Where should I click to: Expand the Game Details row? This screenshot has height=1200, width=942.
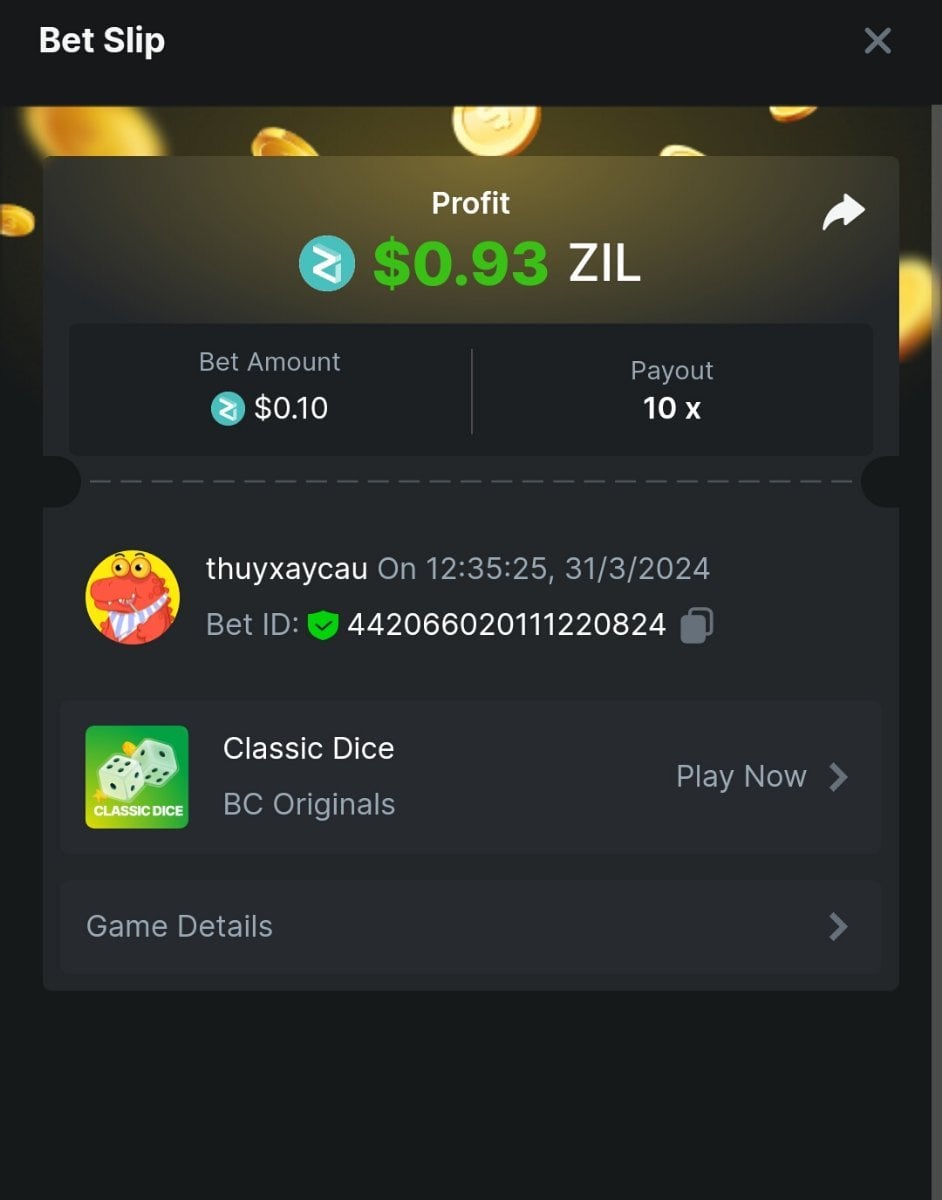[470, 927]
